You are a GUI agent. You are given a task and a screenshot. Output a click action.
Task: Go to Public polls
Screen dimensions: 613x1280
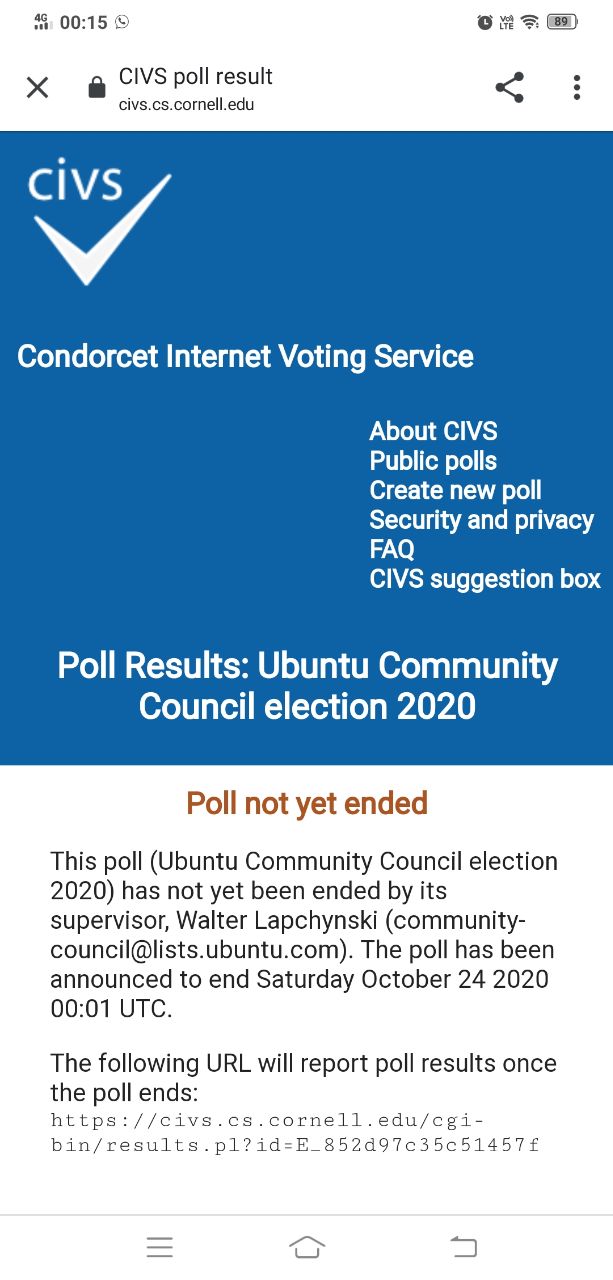pos(433,461)
